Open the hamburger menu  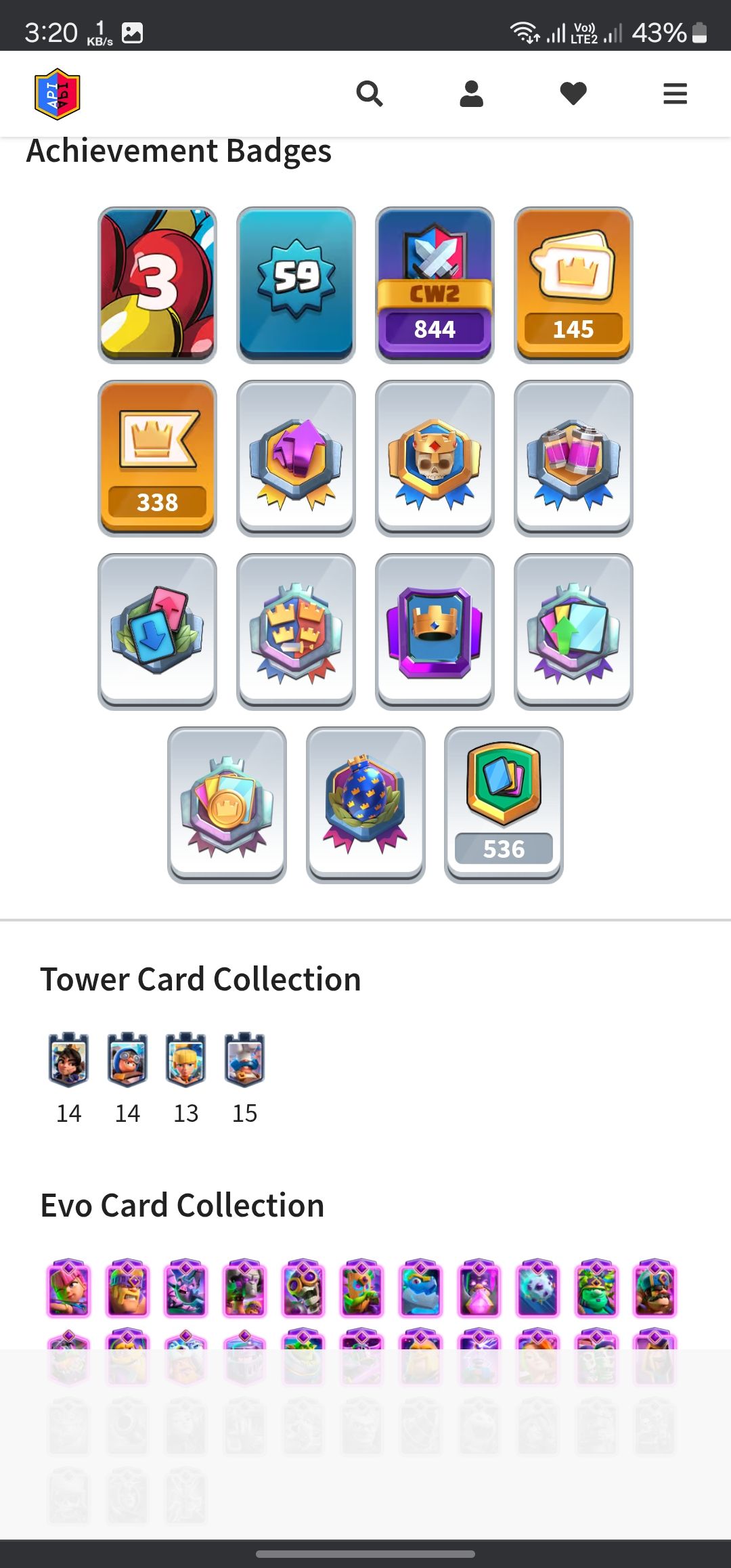[x=675, y=93]
